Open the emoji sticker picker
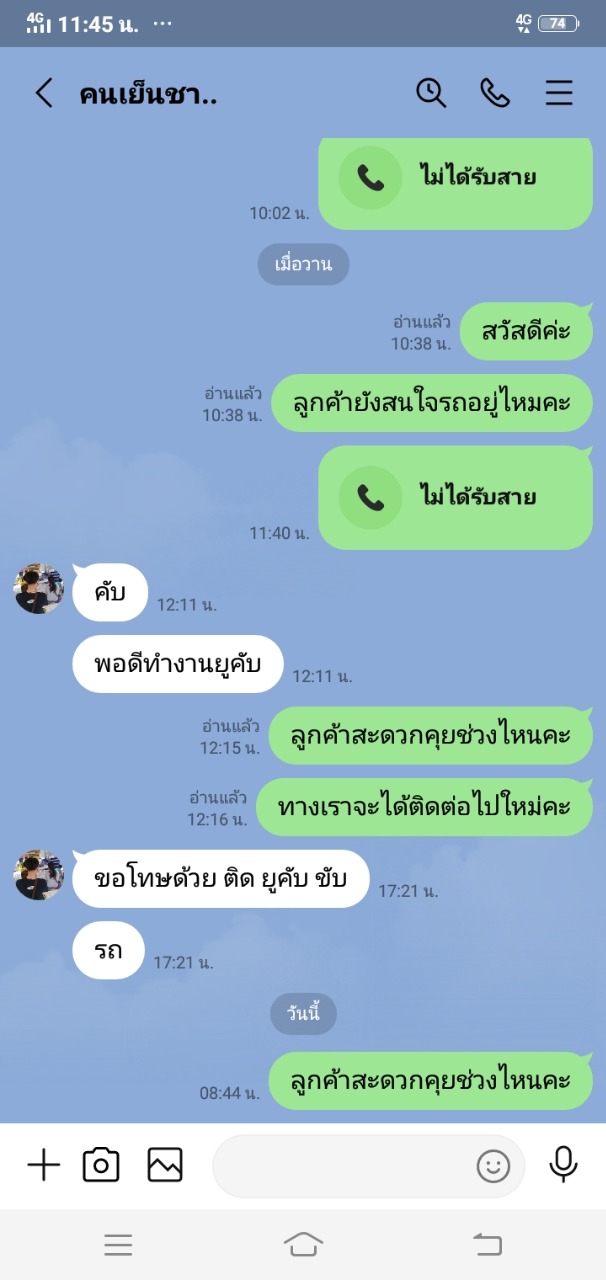 click(x=493, y=1166)
